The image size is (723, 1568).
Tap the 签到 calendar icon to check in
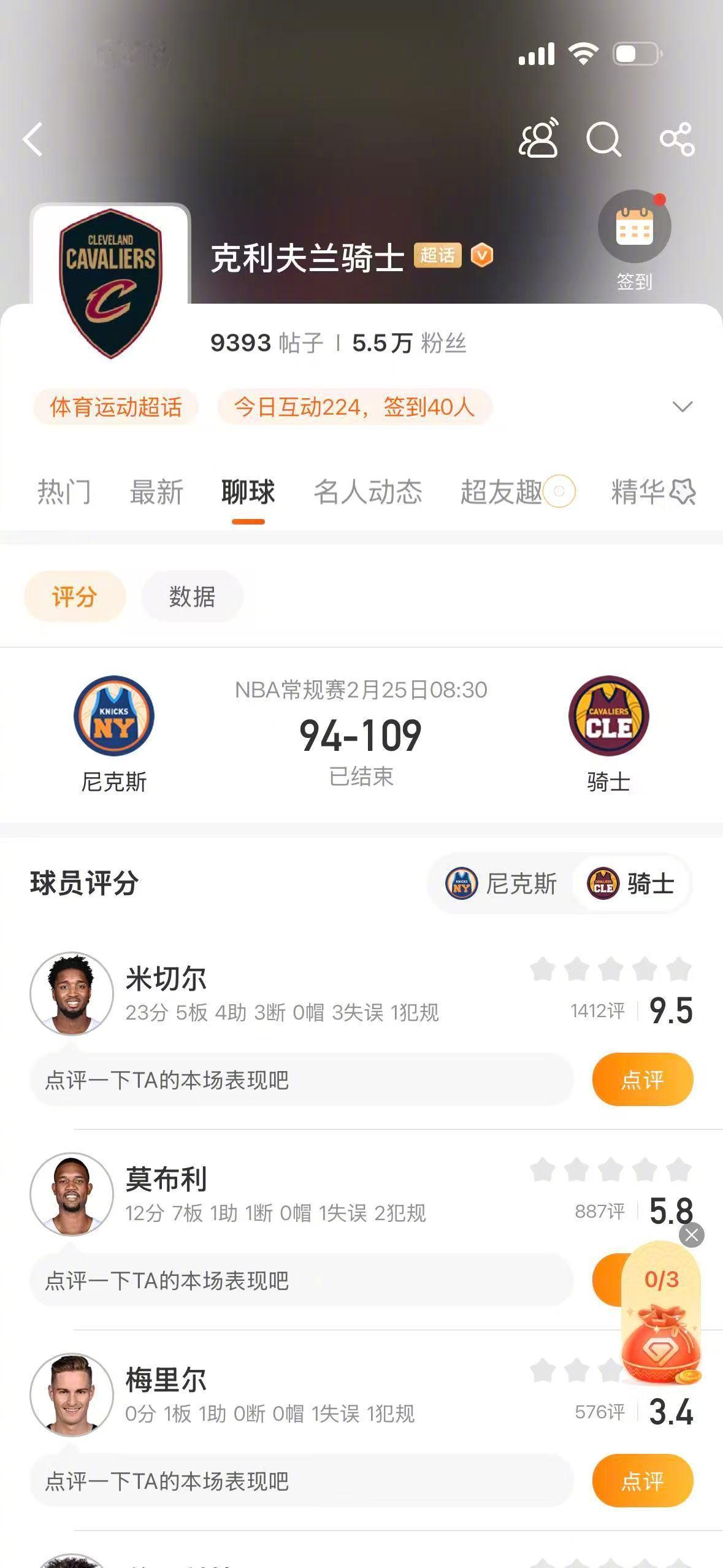click(635, 226)
